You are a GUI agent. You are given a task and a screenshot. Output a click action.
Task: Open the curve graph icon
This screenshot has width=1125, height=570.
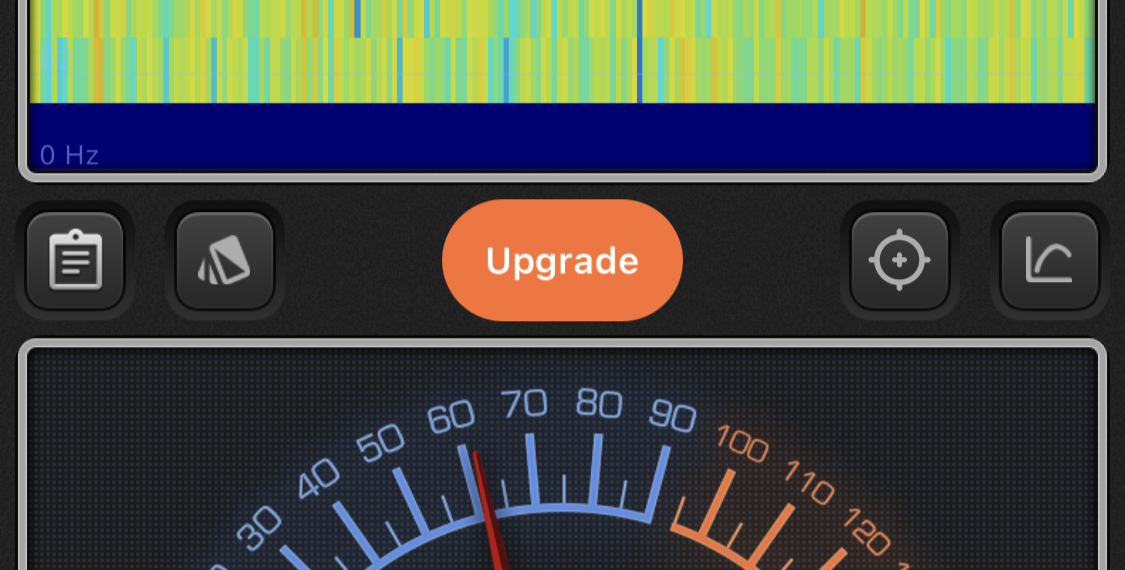[x=1049, y=261]
